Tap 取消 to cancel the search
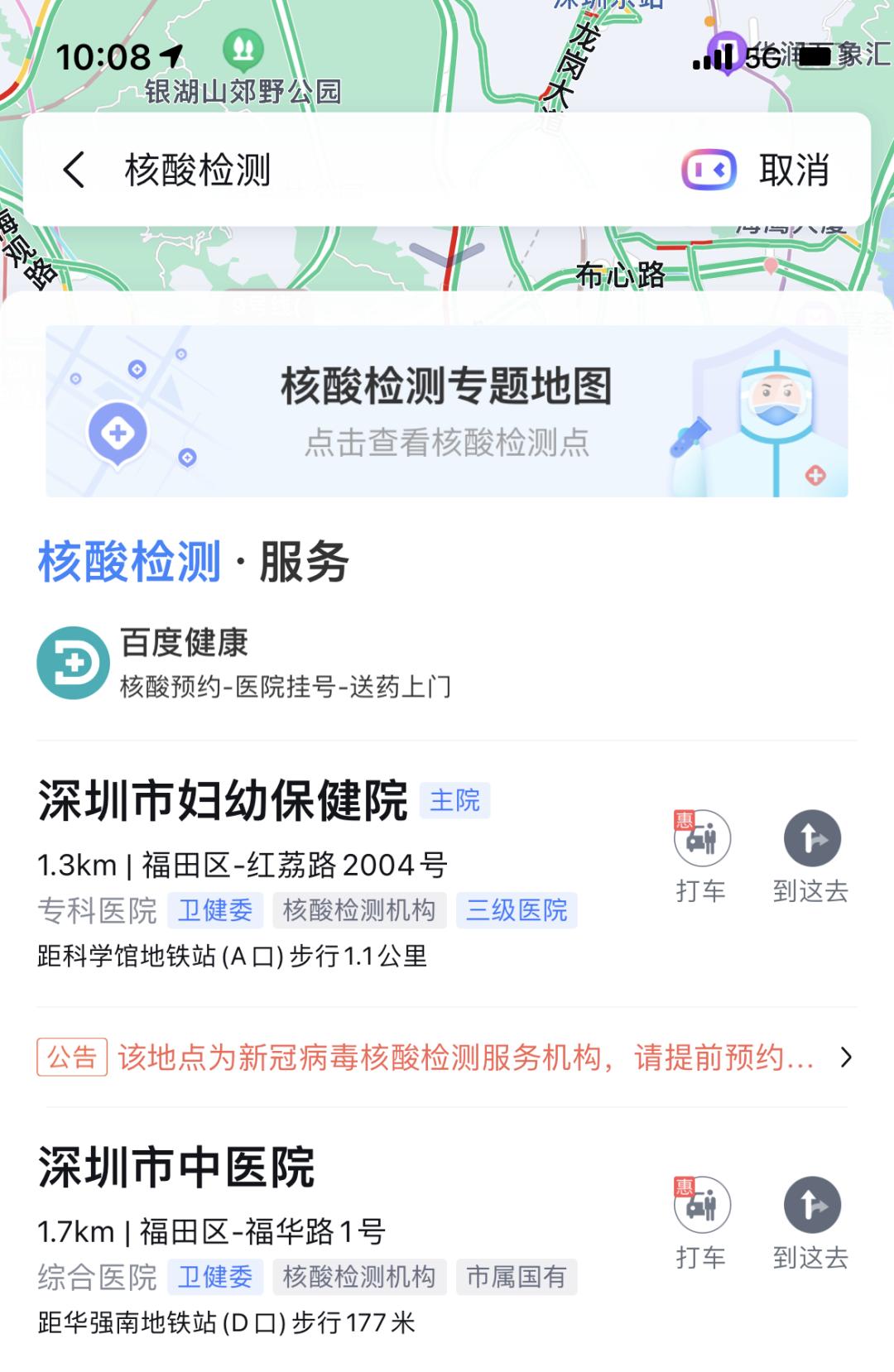Screen dimensions: 894x1372 point(794,170)
